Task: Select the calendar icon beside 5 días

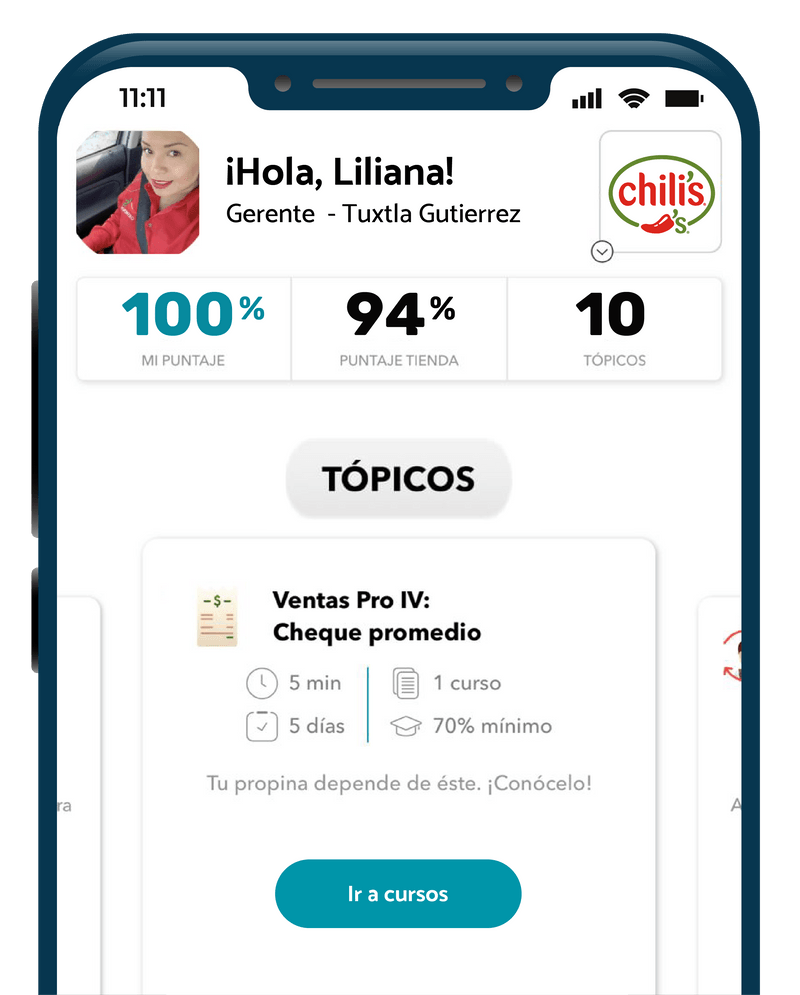Action: coord(262,726)
